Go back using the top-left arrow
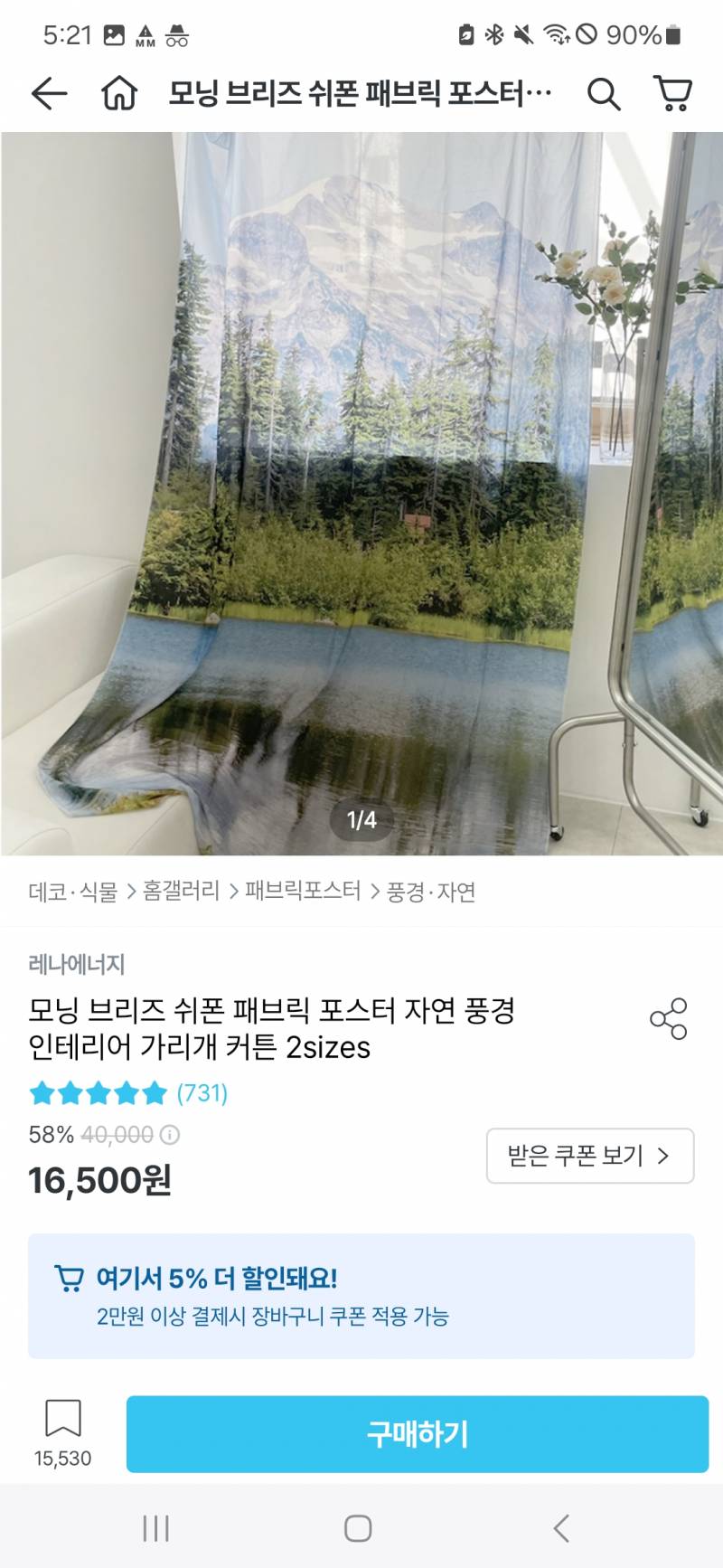This screenshot has height=1568, width=723. coord(49,93)
